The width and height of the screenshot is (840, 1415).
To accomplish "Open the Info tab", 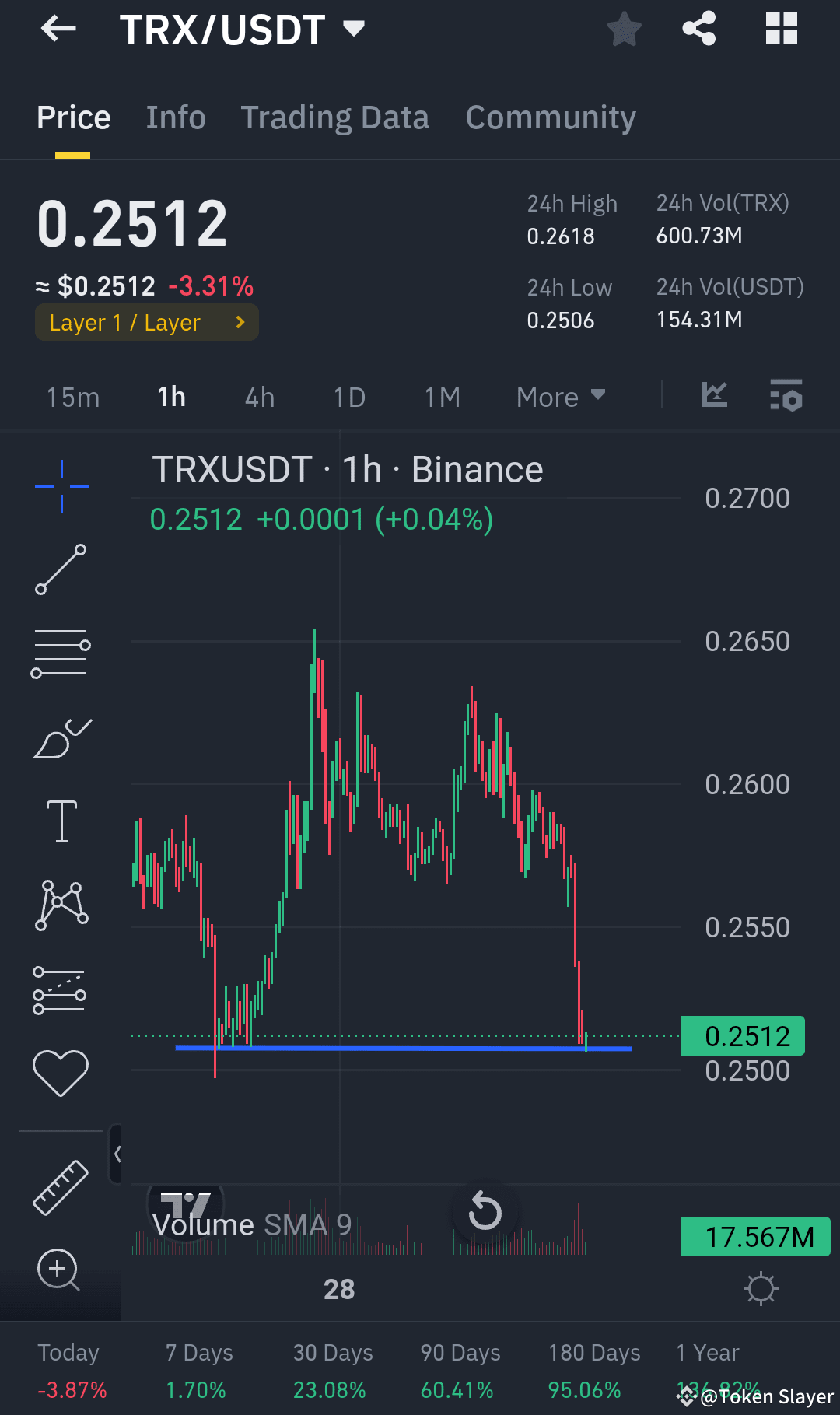I will pyautogui.click(x=176, y=117).
